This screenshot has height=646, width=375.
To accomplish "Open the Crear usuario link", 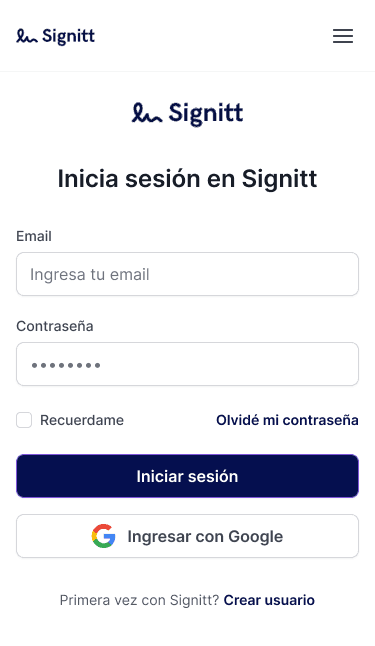I will point(269,600).
